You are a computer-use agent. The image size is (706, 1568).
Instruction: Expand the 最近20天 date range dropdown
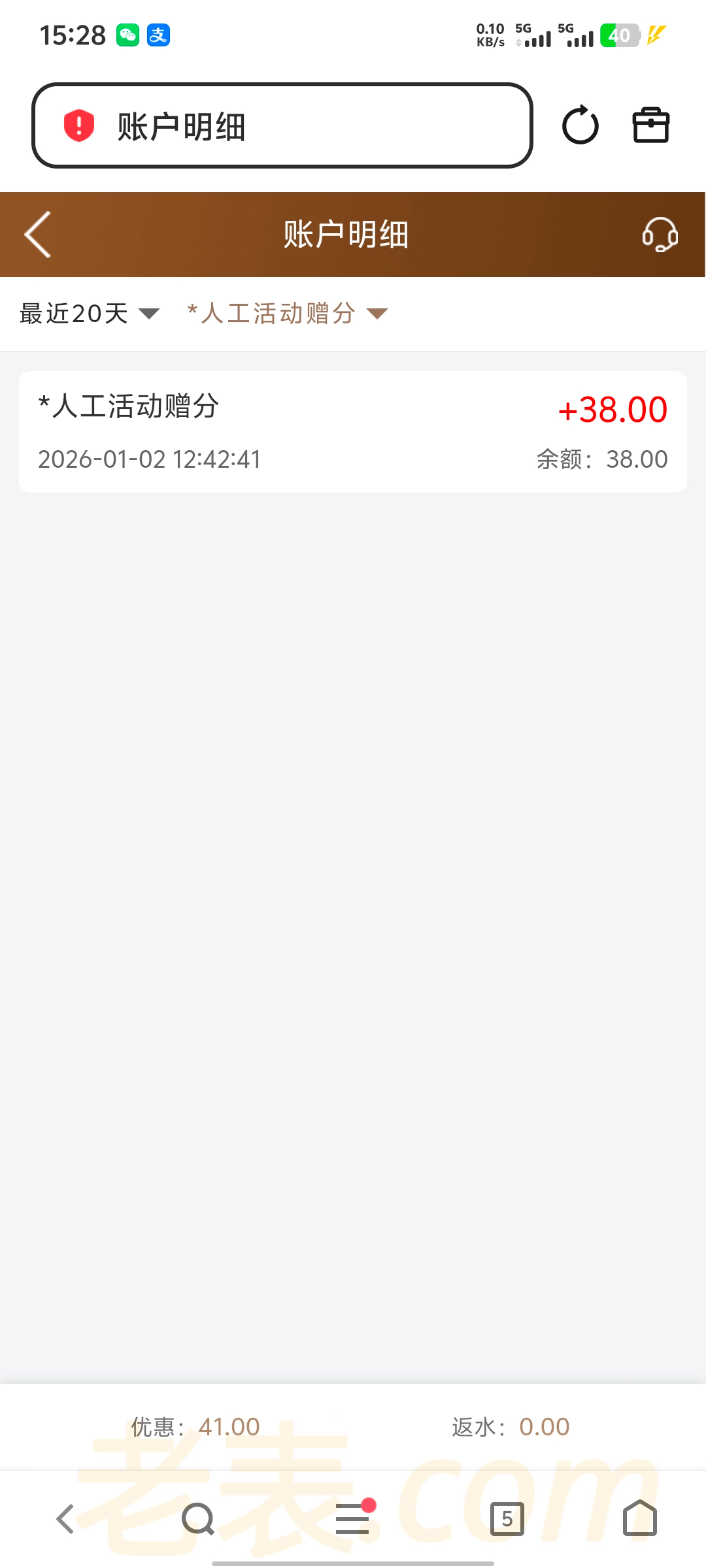90,314
